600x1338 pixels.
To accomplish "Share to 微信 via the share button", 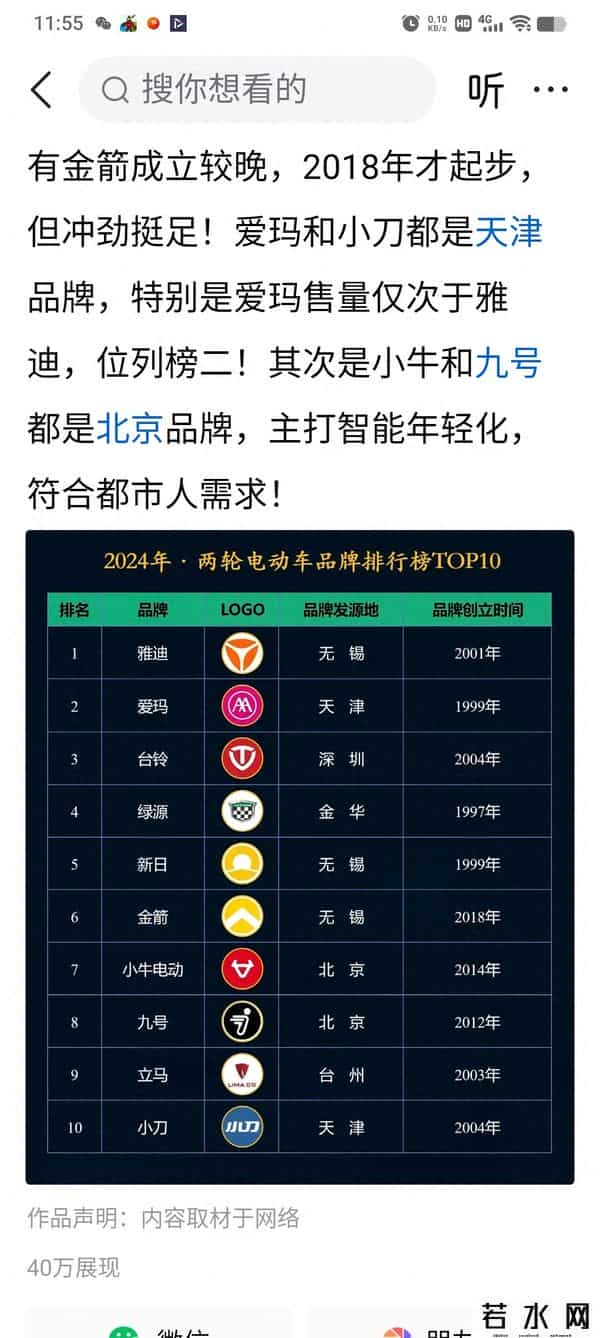I will coord(160,1325).
